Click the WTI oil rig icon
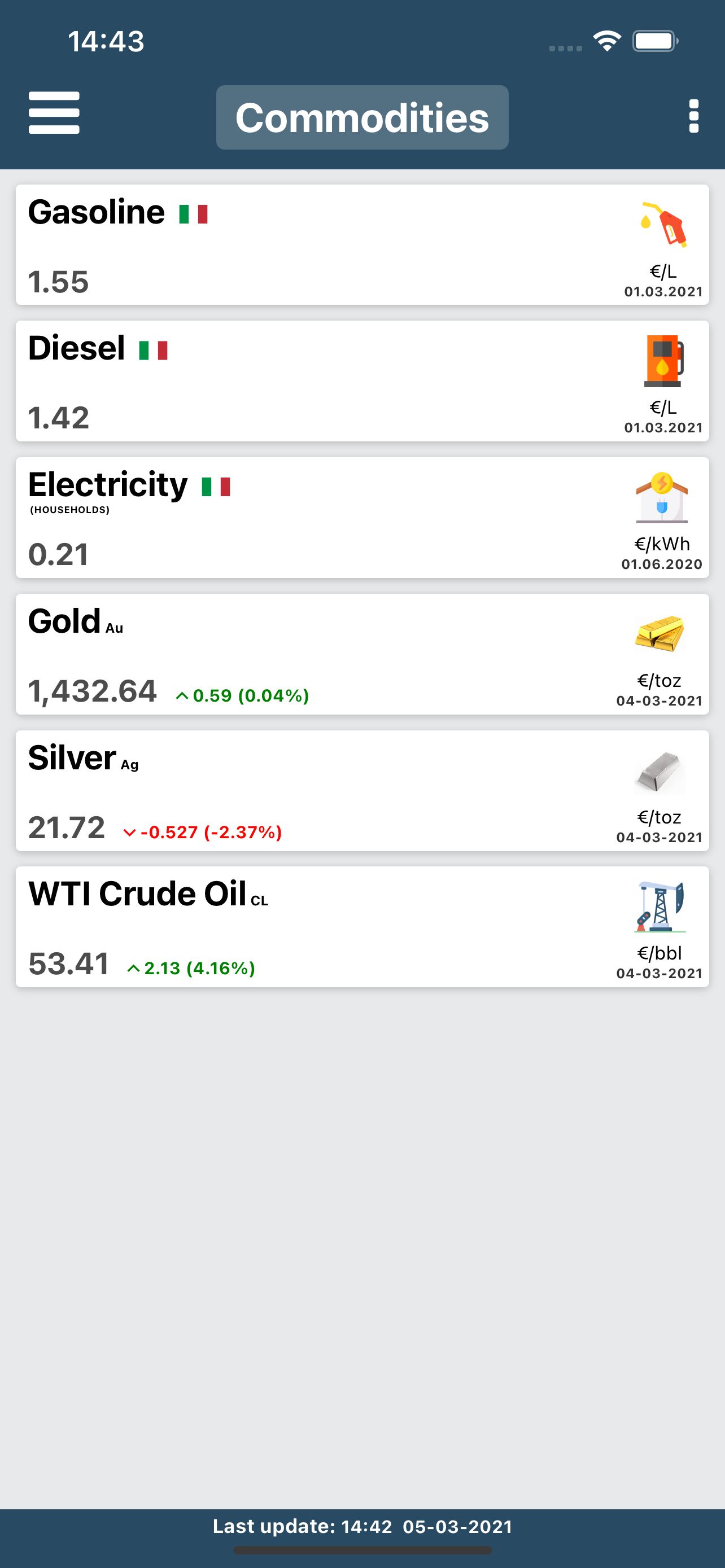725x1568 pixels. (x=660, y=908)
